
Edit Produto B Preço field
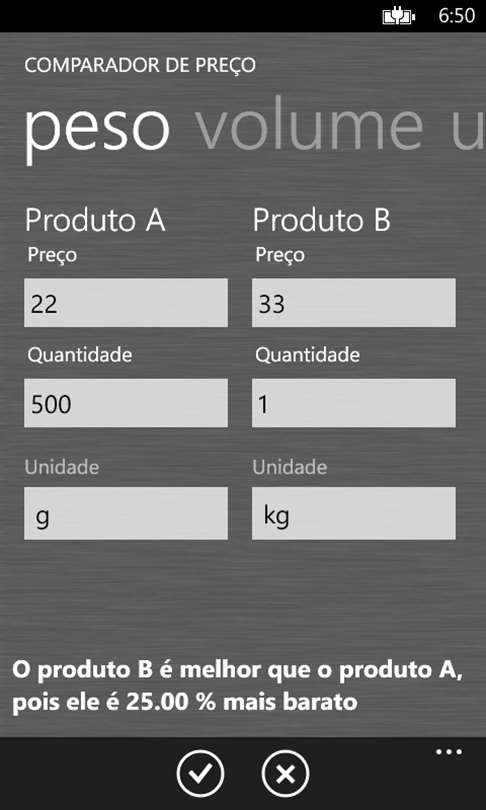click(x=354, y=303)
